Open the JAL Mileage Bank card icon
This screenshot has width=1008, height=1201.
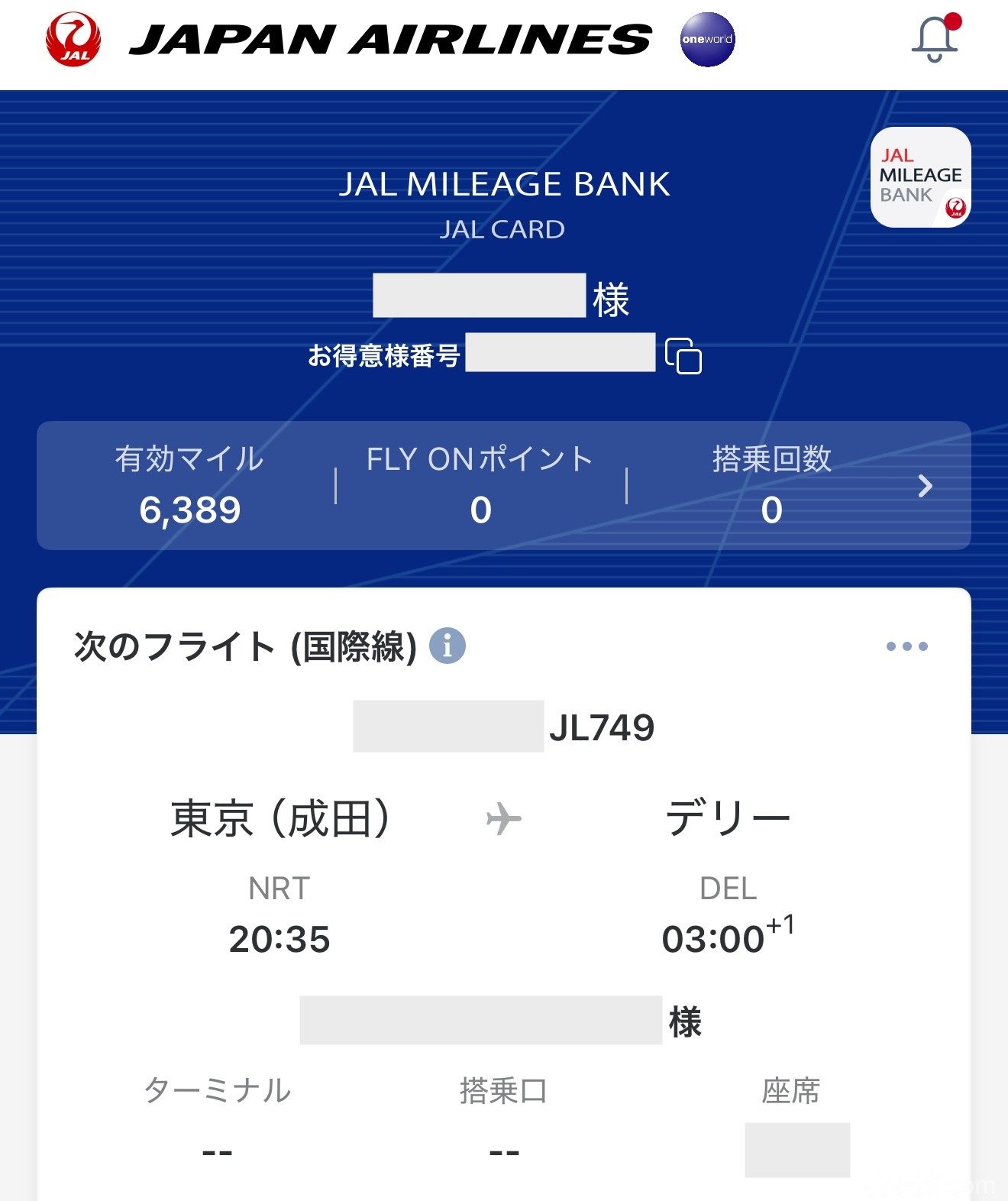coord(920,177)
